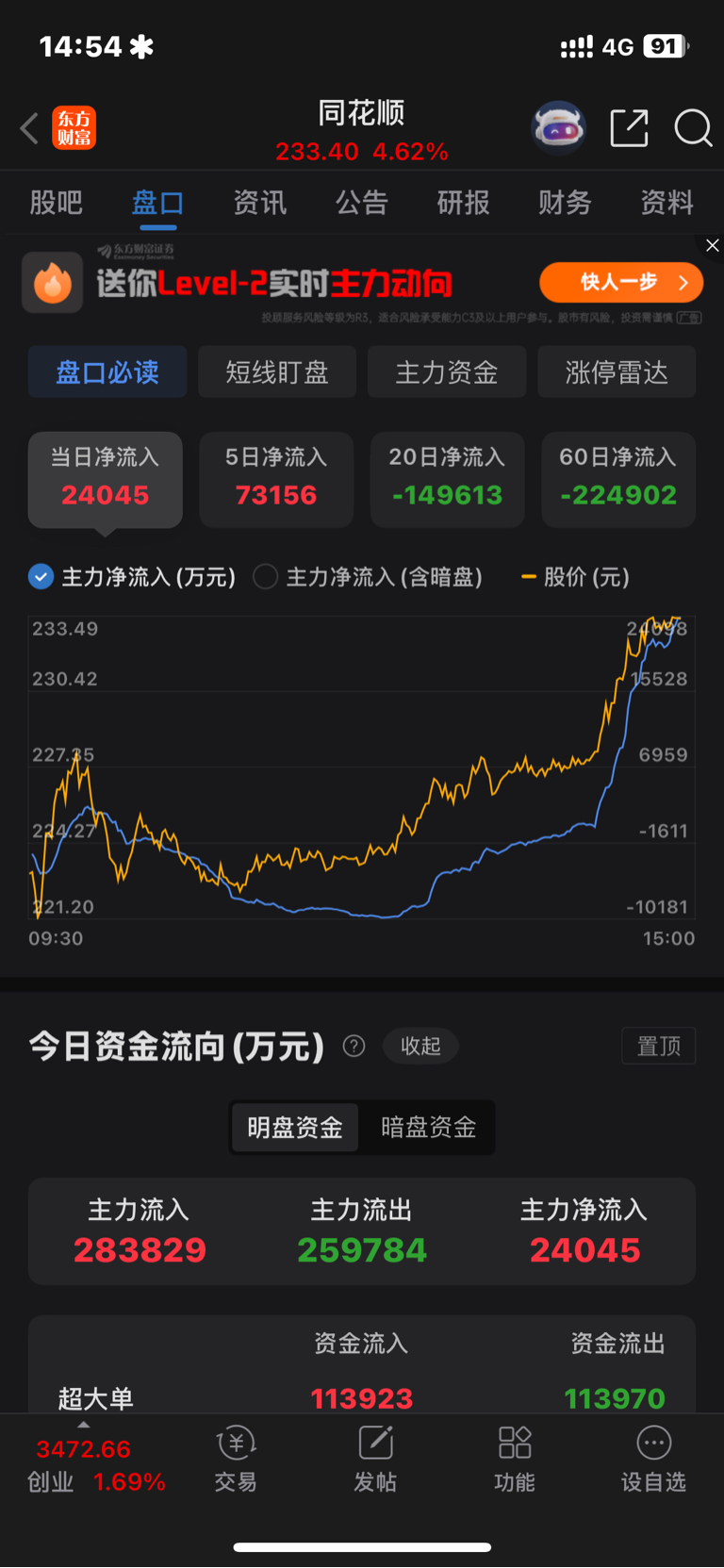Switch to the 股吧 tab
The image size is (724, 1568).
(57, 202)
